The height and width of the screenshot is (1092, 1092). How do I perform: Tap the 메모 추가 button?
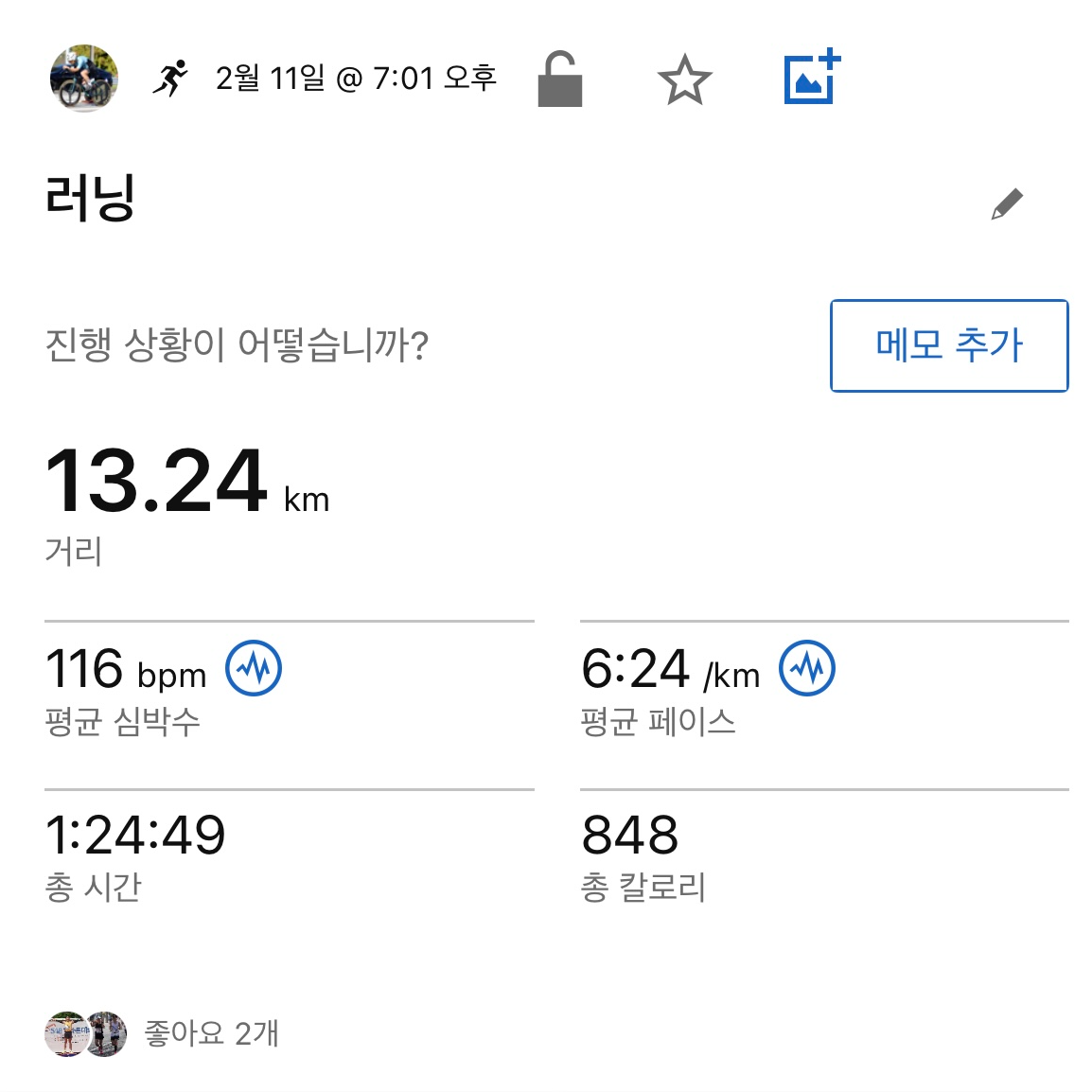[949, 345]
